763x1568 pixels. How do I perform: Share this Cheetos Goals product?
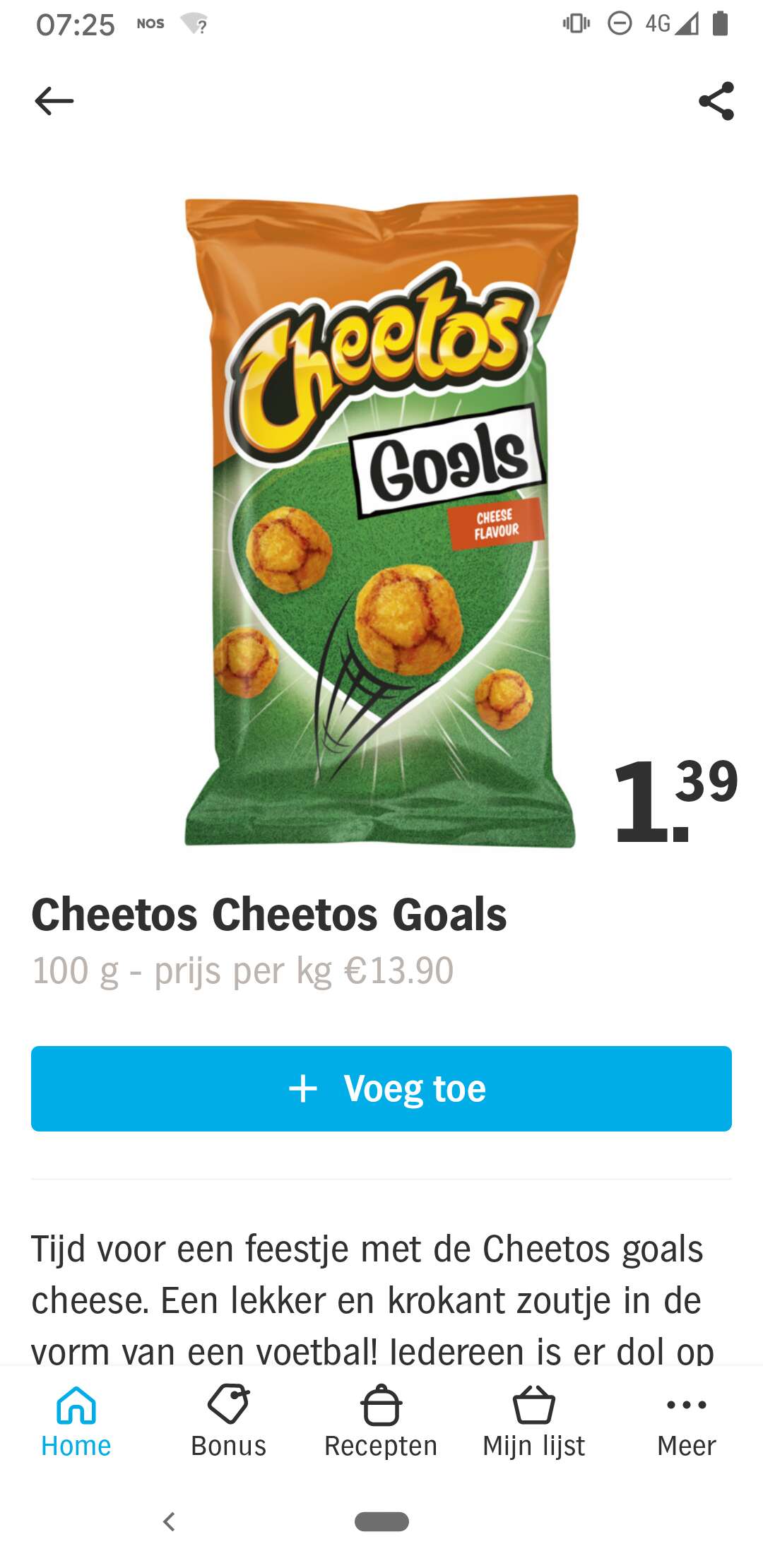tap(716, 101)
